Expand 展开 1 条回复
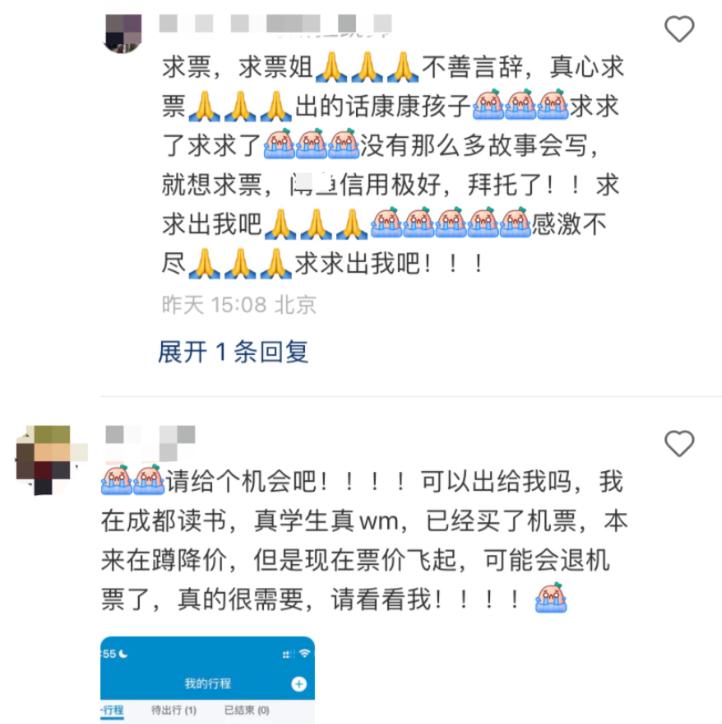 pyautogui.click(x=233, y=351)
